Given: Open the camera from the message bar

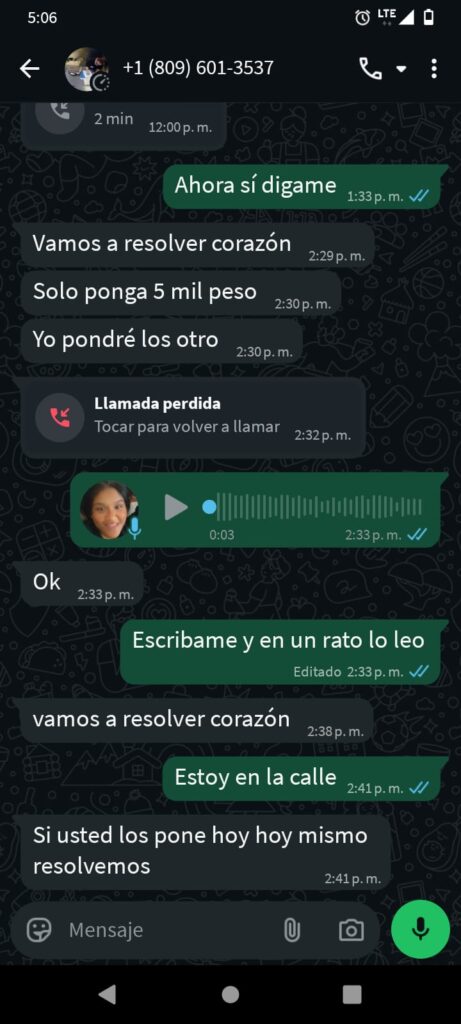Looking at the screenshot, I should pyautogui.click(x=351, y=929).
